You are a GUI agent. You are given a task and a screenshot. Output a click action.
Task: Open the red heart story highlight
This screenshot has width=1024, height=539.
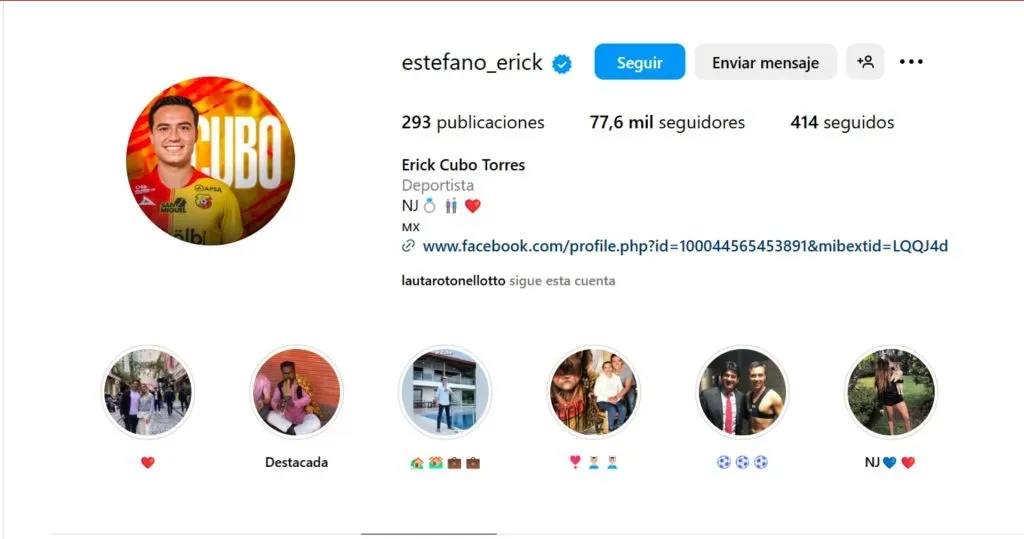[148, 392]
